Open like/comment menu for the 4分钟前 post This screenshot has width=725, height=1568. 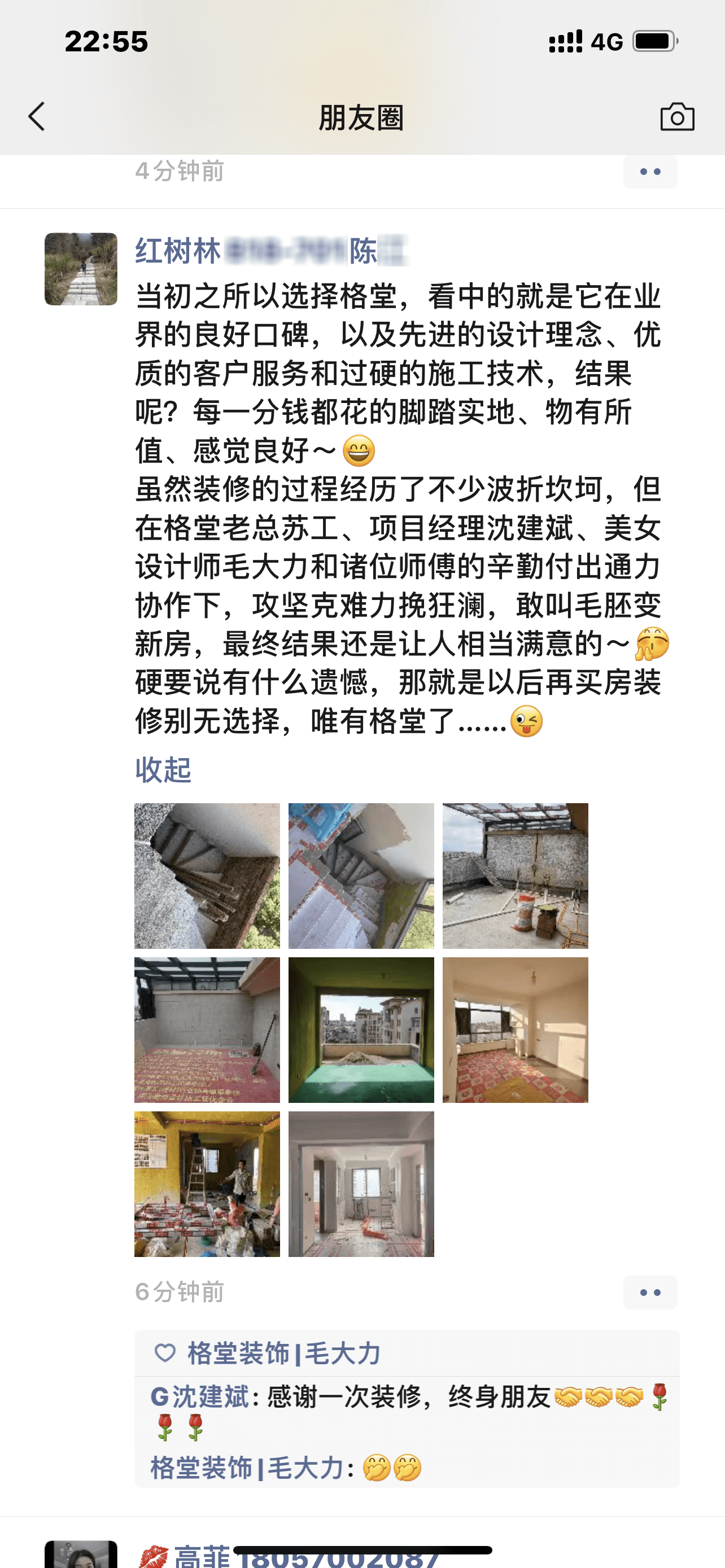tap(649, 172)
